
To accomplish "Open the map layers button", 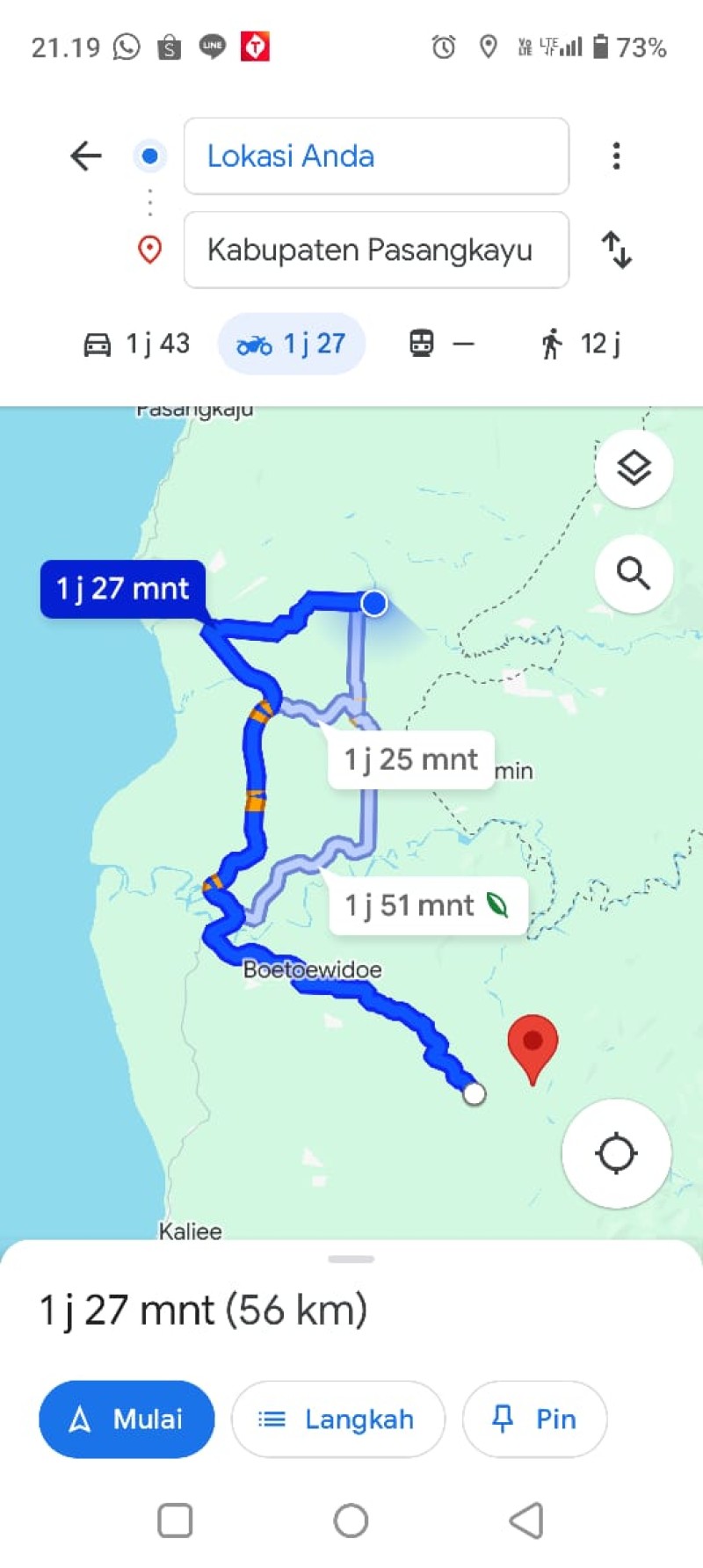I will click(634, 468).
